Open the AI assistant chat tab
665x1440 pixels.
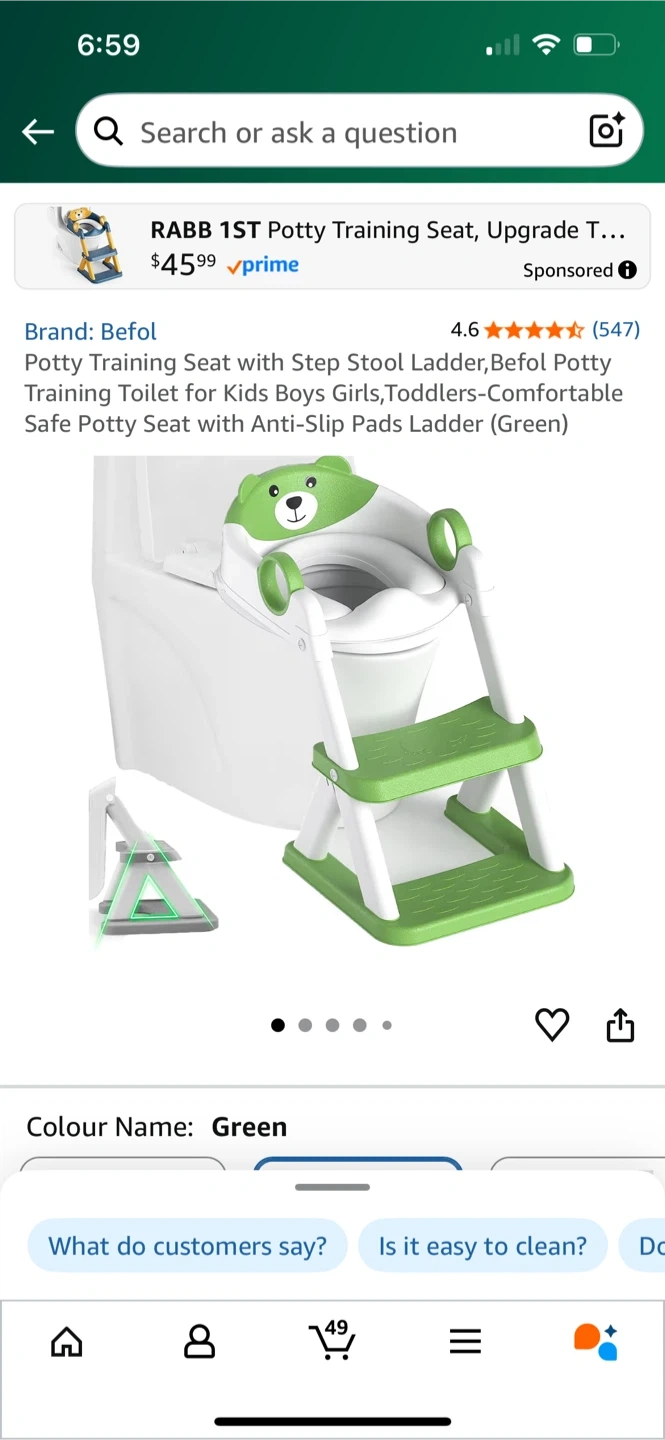(596, 1341)
